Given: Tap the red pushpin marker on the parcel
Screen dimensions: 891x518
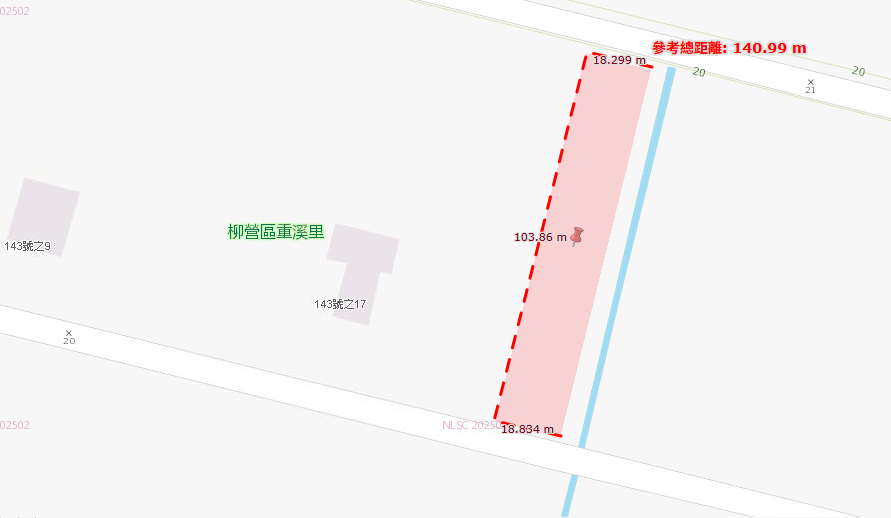Looking at the screenshot, I should pos(577,236).
